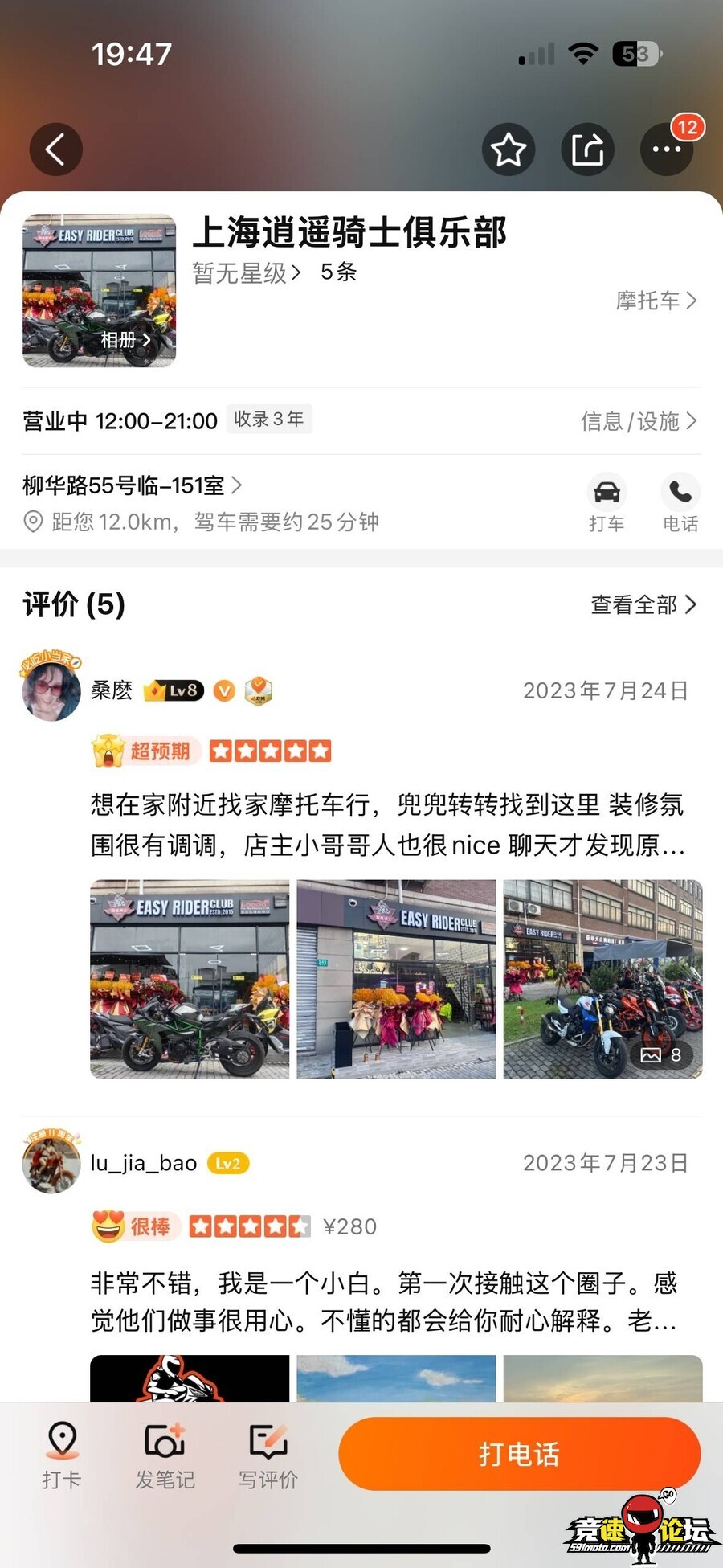Open the 摩托车 category link
The width and height of the screenshot is (723, 1568).
[656, 301]
